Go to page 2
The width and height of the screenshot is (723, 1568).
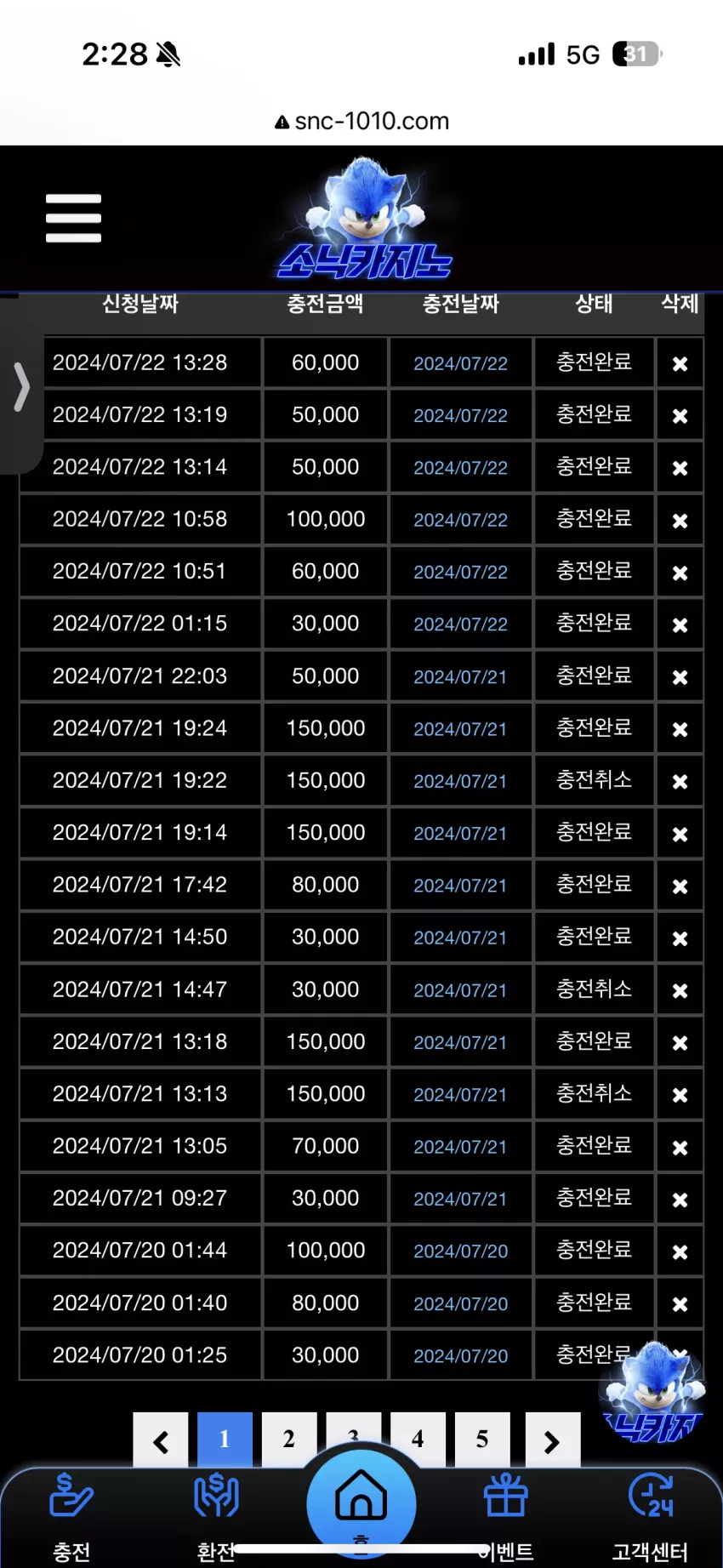(289, 1440)
